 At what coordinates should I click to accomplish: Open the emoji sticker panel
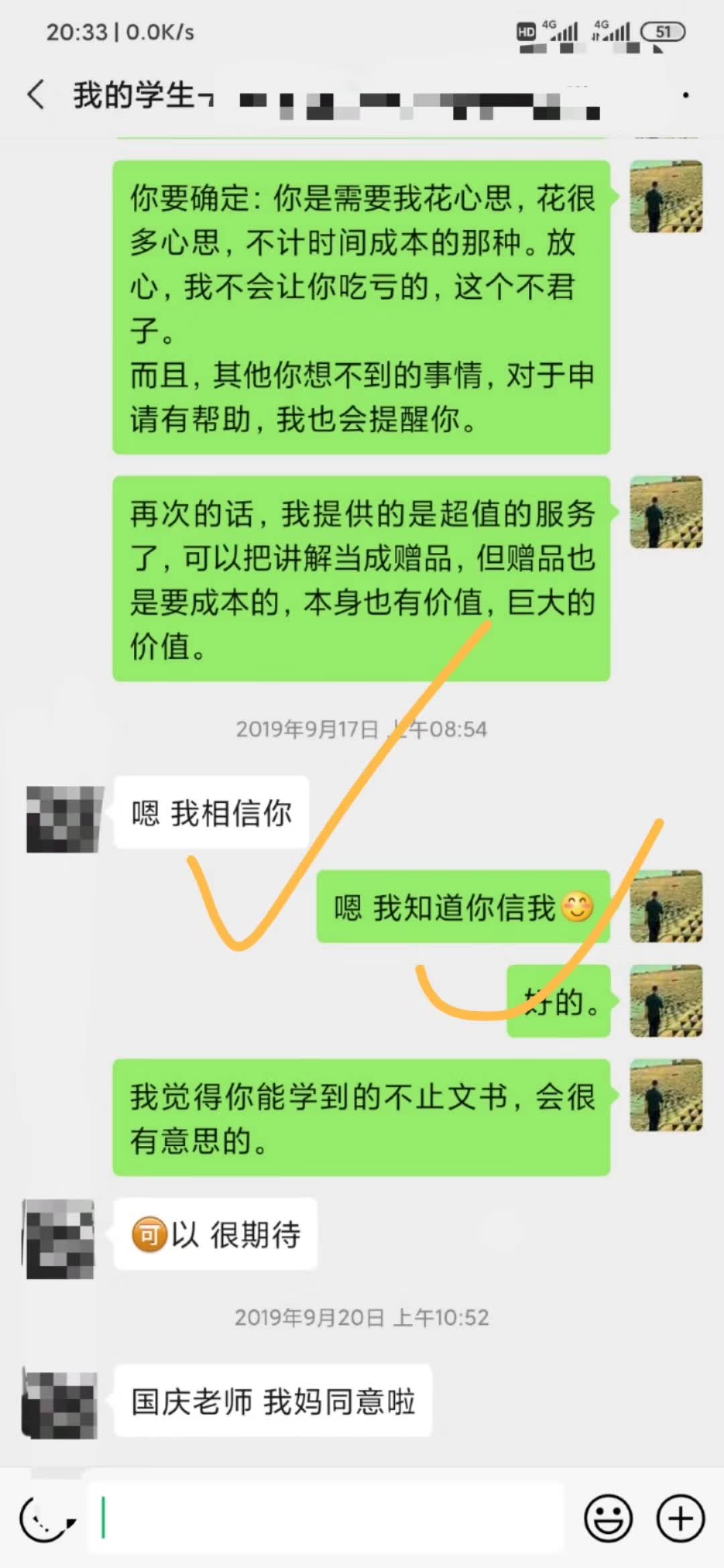point(608,1519)
